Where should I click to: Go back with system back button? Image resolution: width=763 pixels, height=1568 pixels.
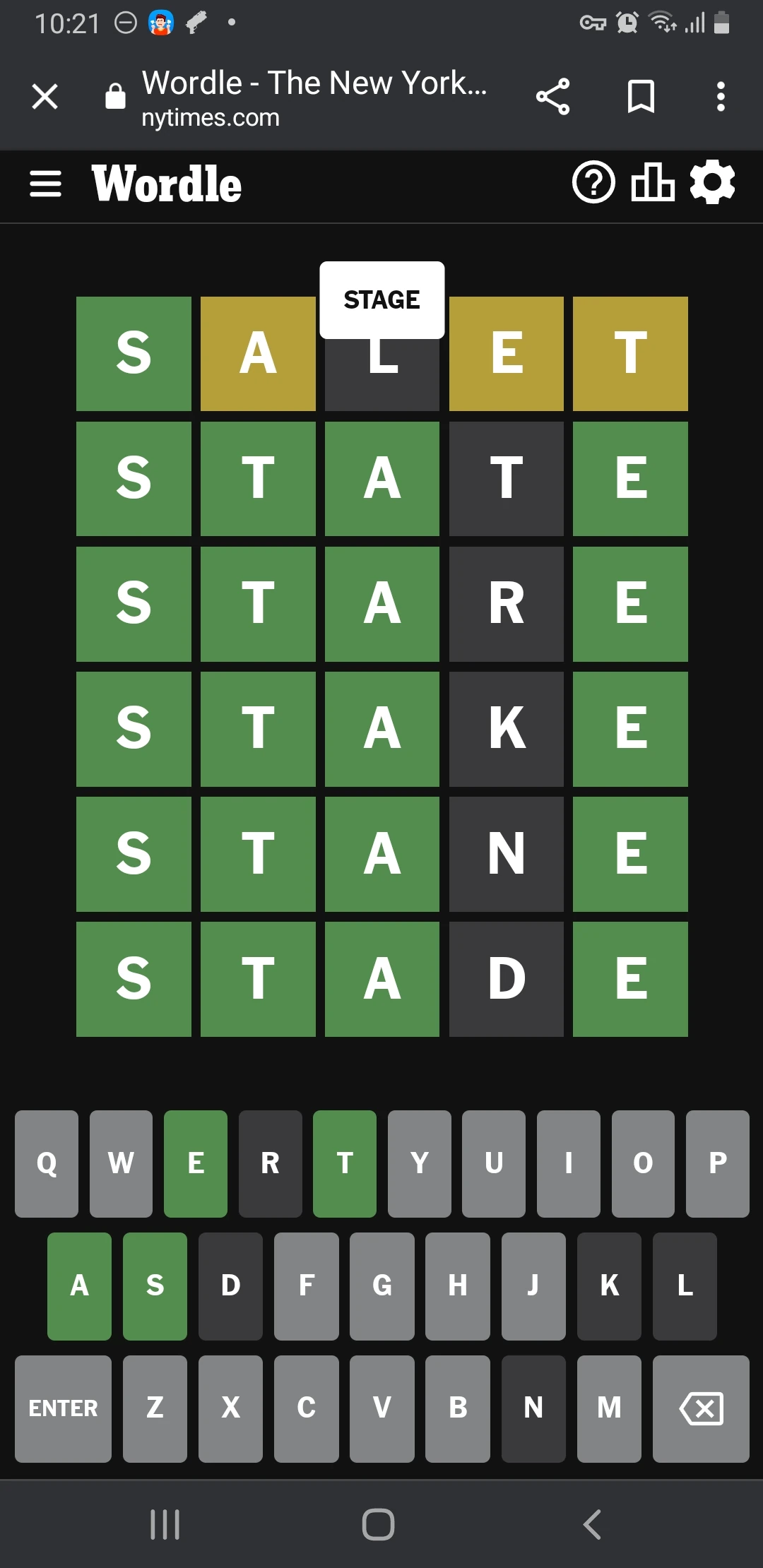pos(592,1524)
